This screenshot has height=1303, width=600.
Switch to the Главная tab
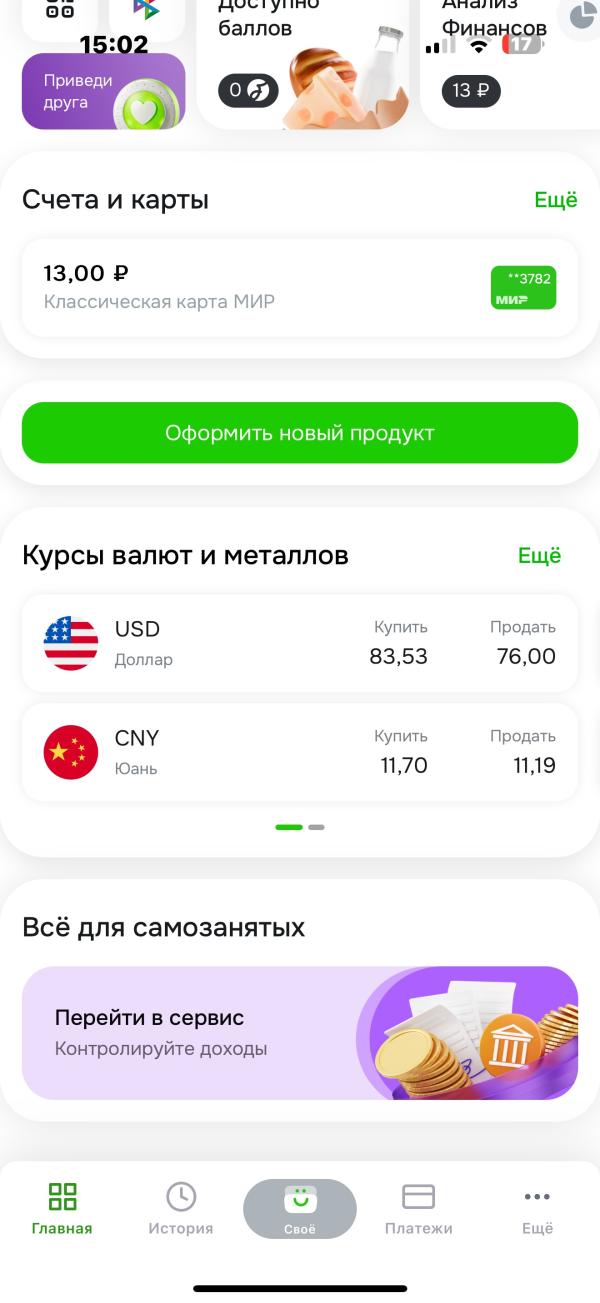point(62,1209)
